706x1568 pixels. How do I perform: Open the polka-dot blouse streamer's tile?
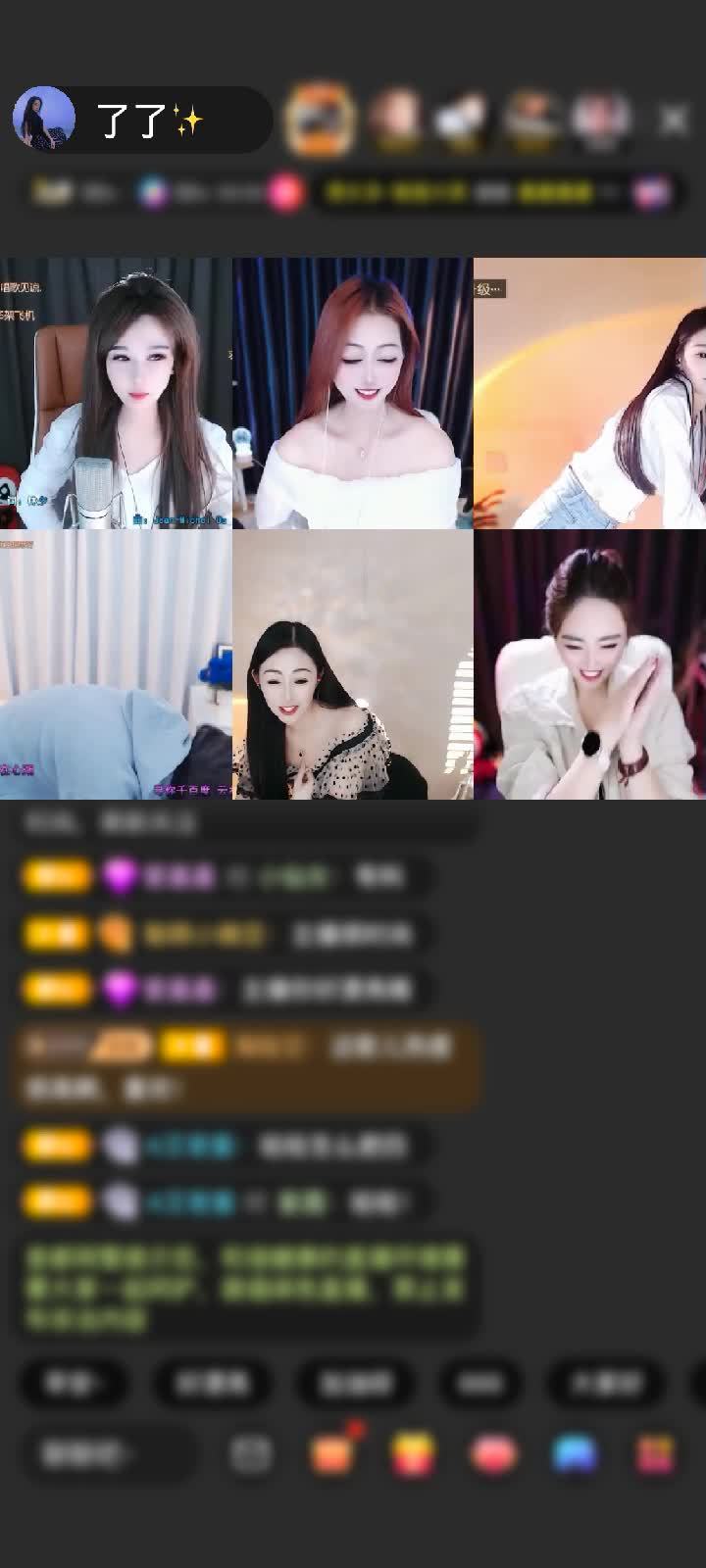(353, 664)
